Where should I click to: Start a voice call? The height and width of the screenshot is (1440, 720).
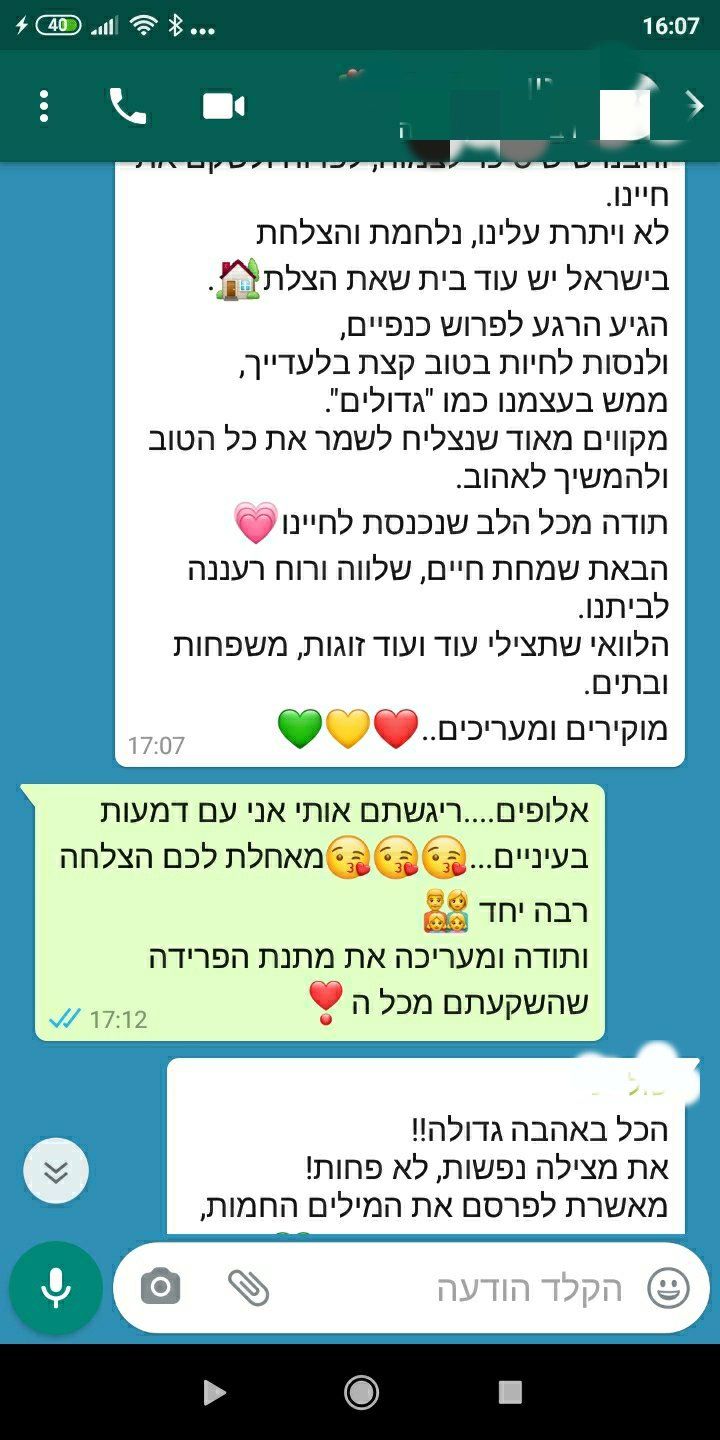[127, 106]
